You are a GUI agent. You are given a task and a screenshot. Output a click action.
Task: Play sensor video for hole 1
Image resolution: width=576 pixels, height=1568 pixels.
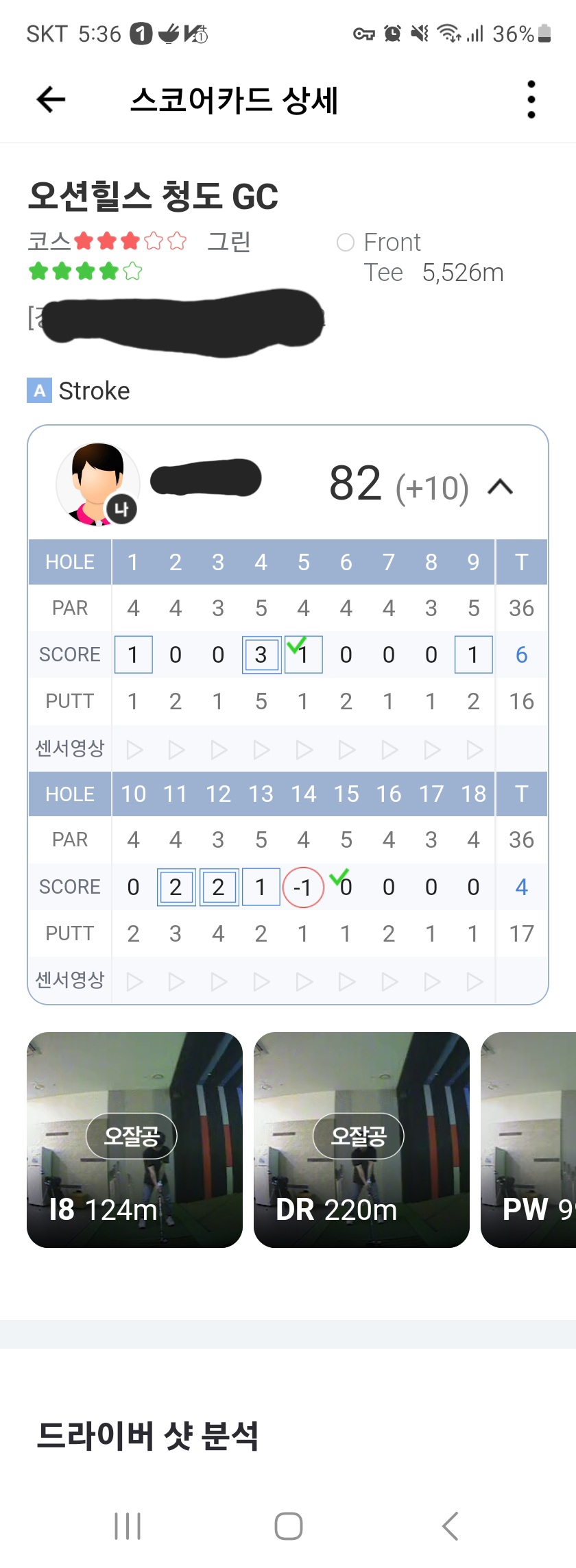click(x=134, y=750)
